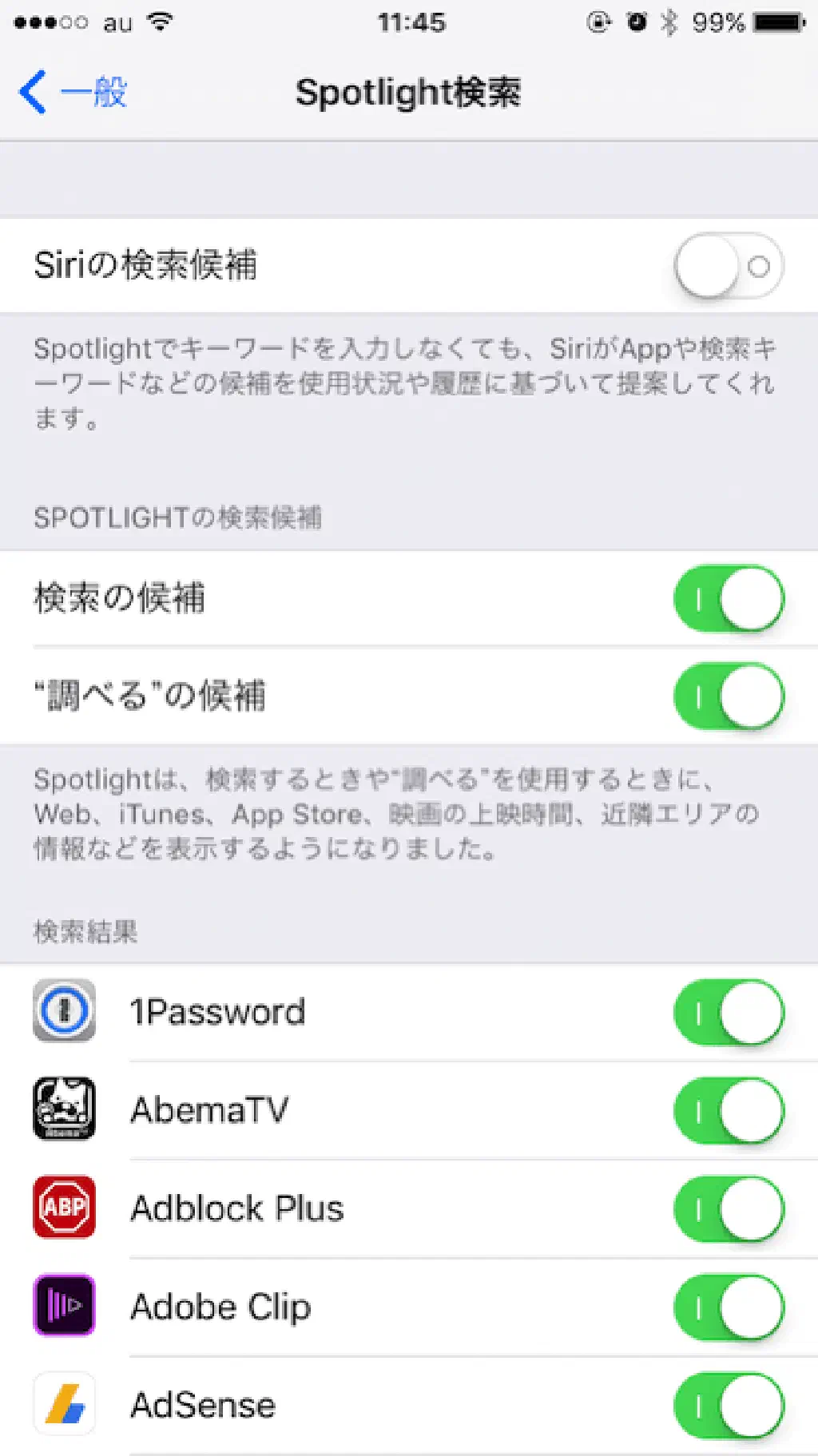Turn off the AdSense search toggle
Image resolution: width=818 pixels, height=1456 pixels.
[728, 1406]
